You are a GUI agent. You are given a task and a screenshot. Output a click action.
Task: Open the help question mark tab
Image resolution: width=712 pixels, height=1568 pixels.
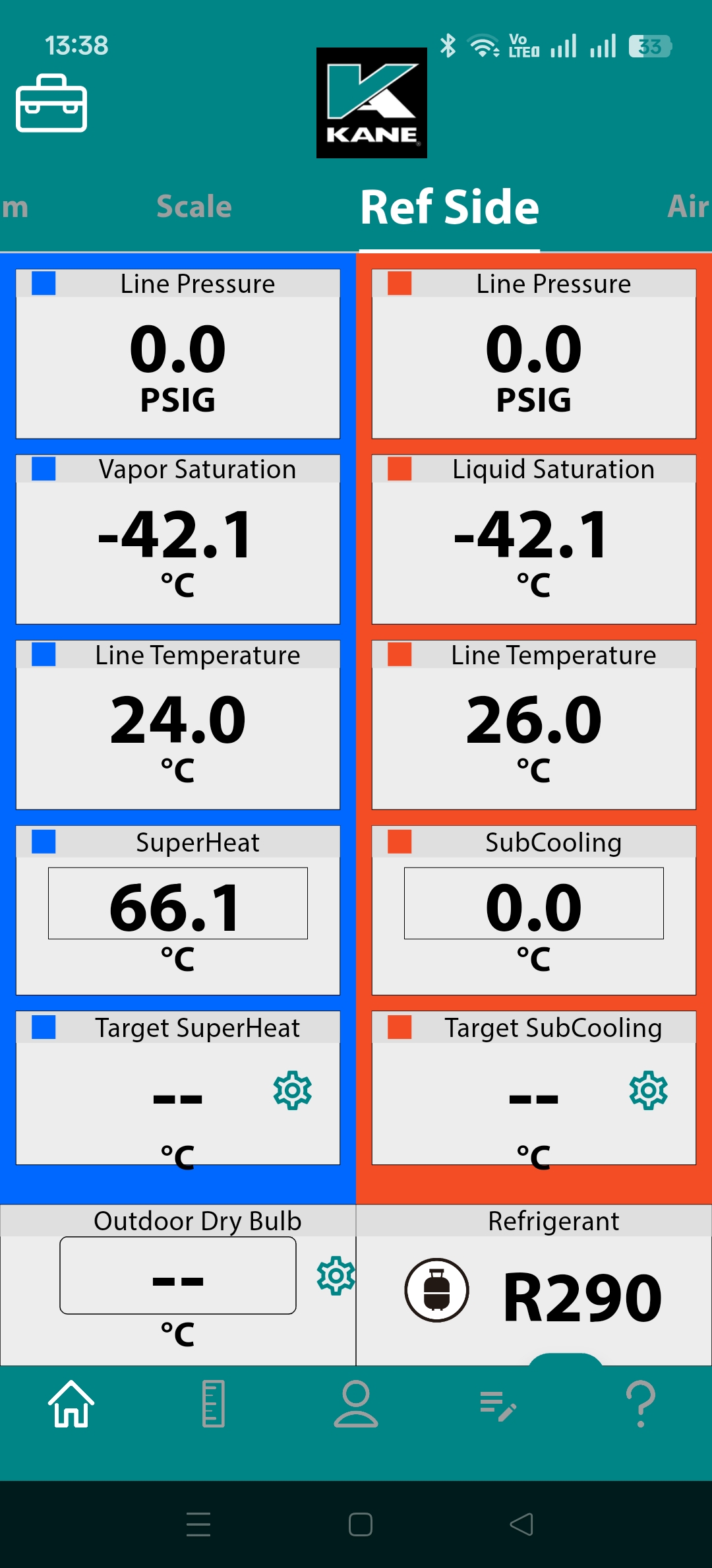[x=641, y=1404]
